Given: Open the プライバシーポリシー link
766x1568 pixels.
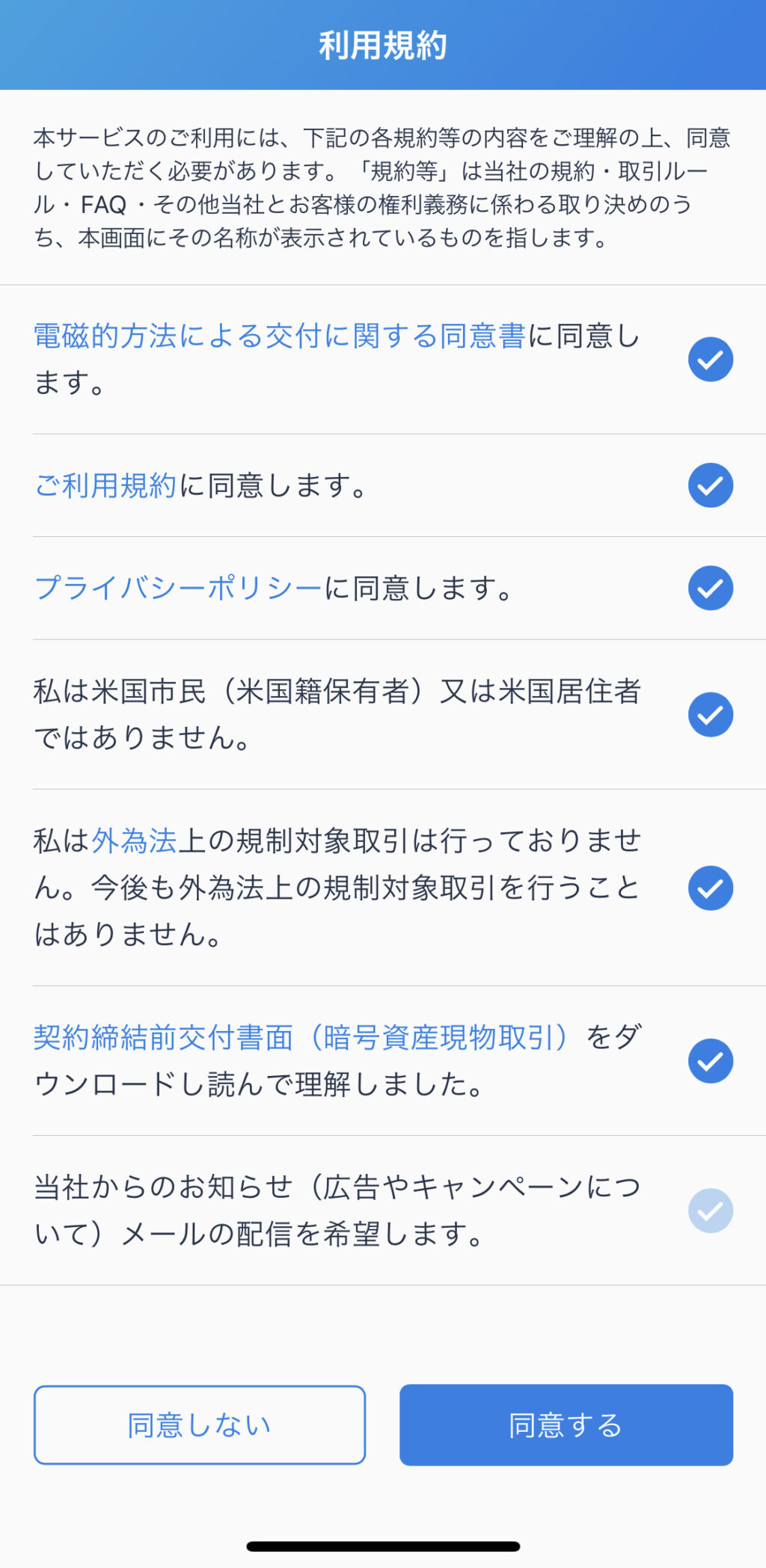Looking at the screenshot, I should point(178,588).
